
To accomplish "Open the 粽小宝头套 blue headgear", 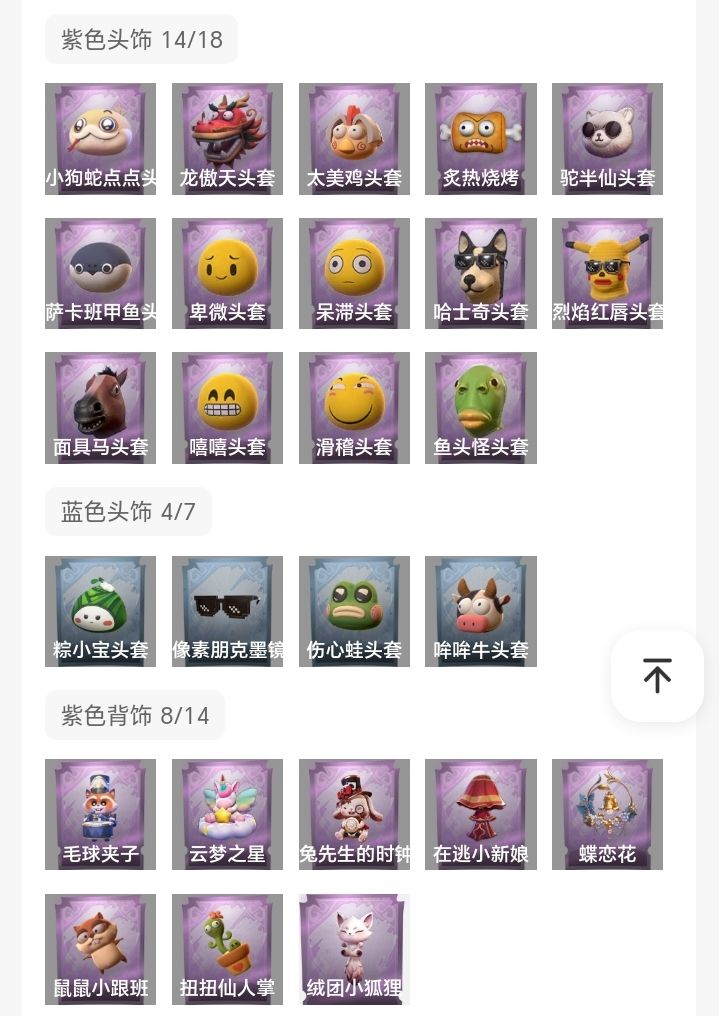I will click(100, 611).
